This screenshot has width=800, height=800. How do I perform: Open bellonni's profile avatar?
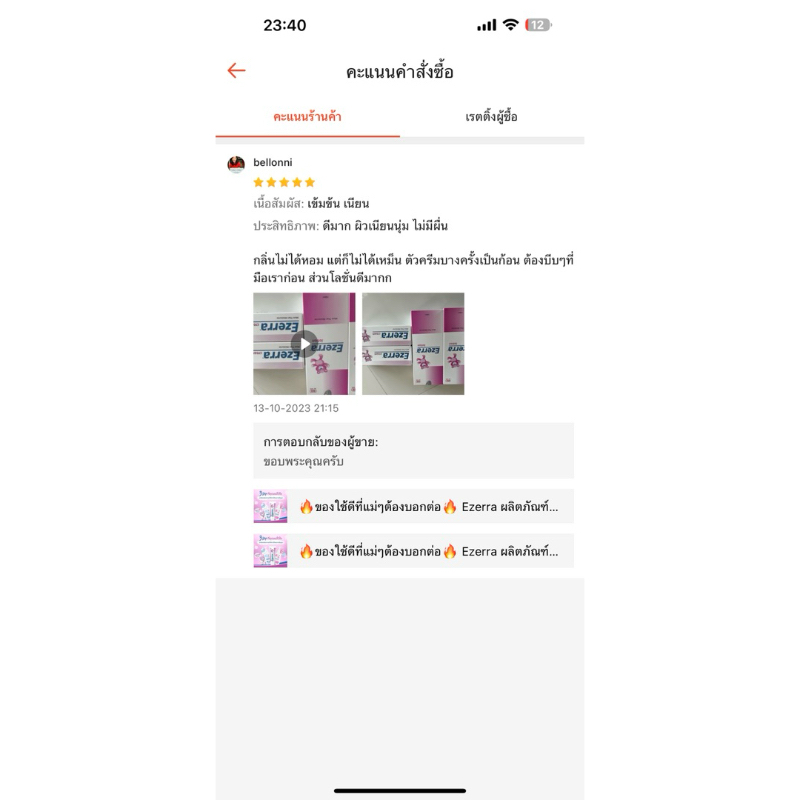click(236, 165)
